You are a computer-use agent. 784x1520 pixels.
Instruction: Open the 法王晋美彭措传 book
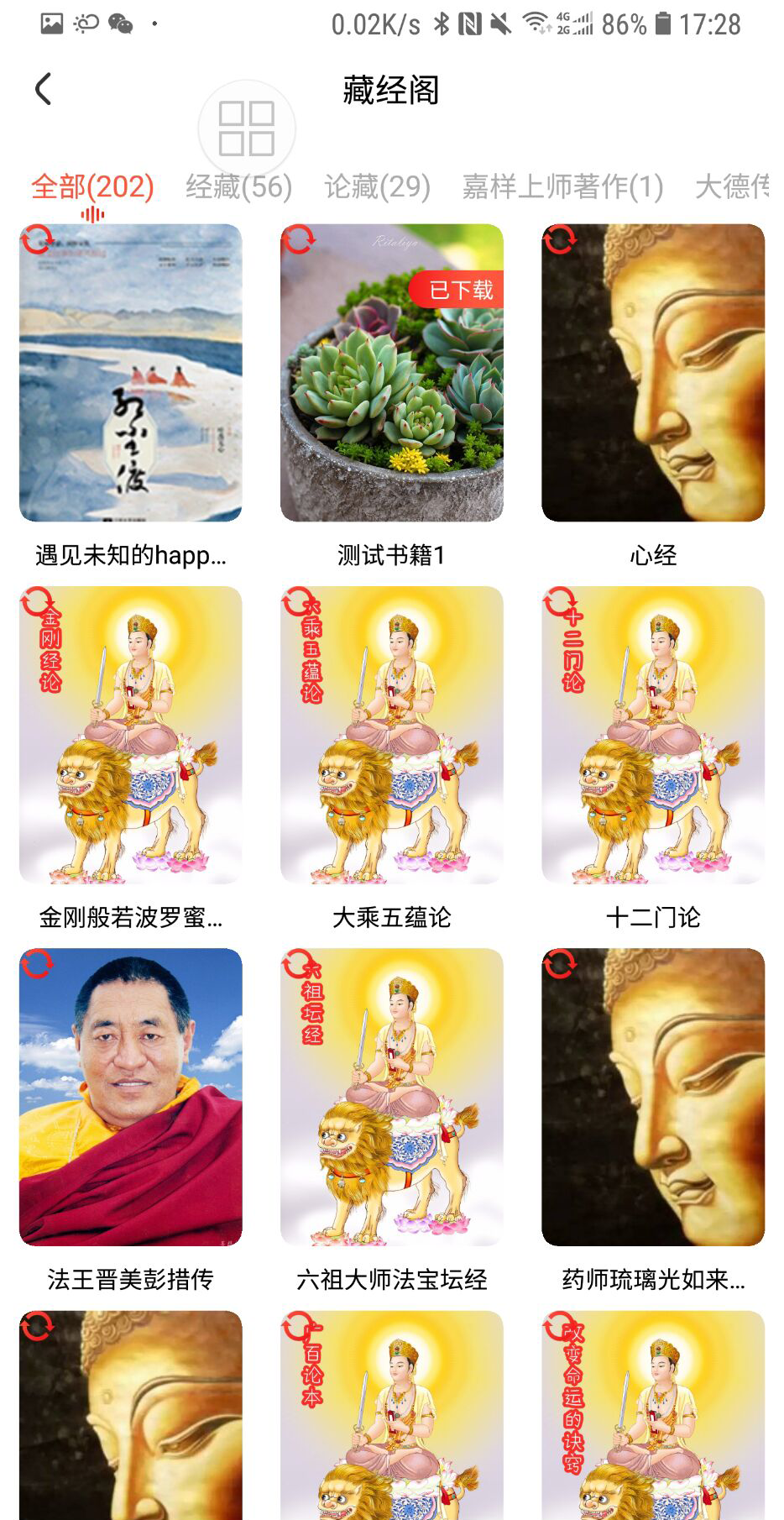(x=130, y=1097)
